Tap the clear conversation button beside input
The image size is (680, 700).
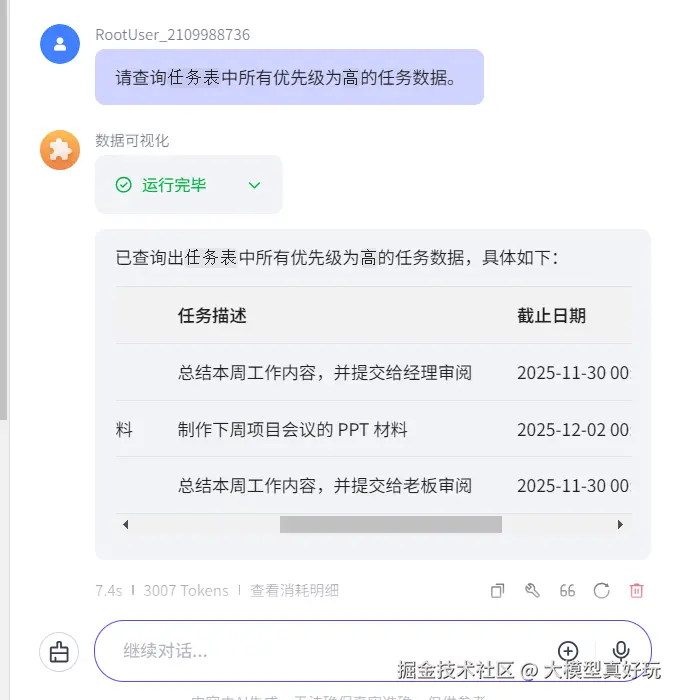click(x=59, y=651)
